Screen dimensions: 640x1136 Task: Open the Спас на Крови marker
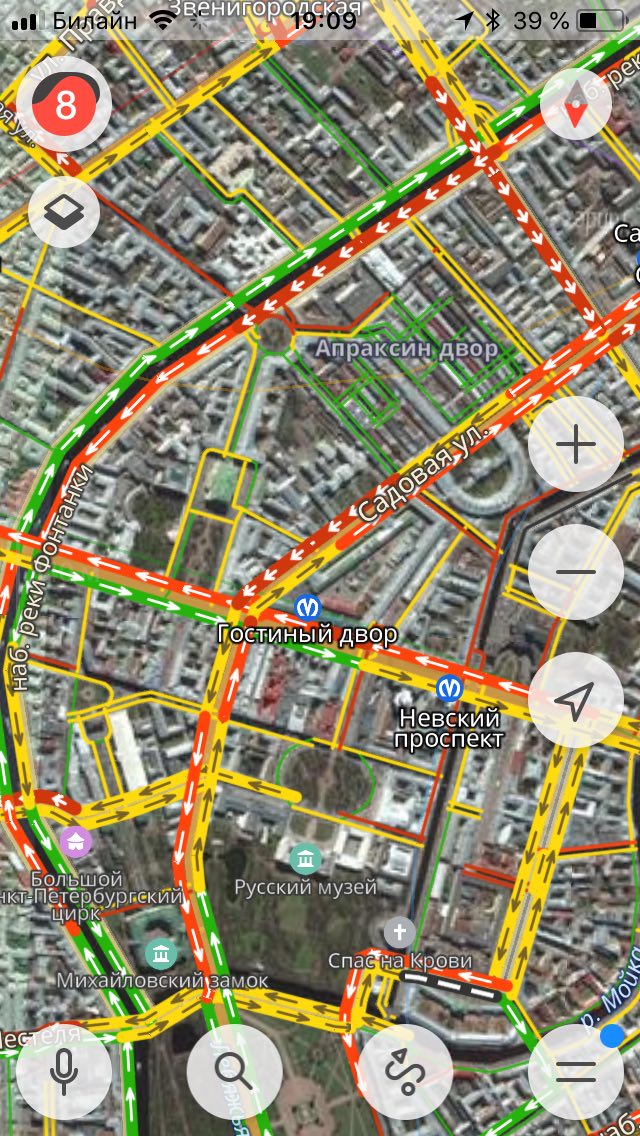tap(399, 932)
